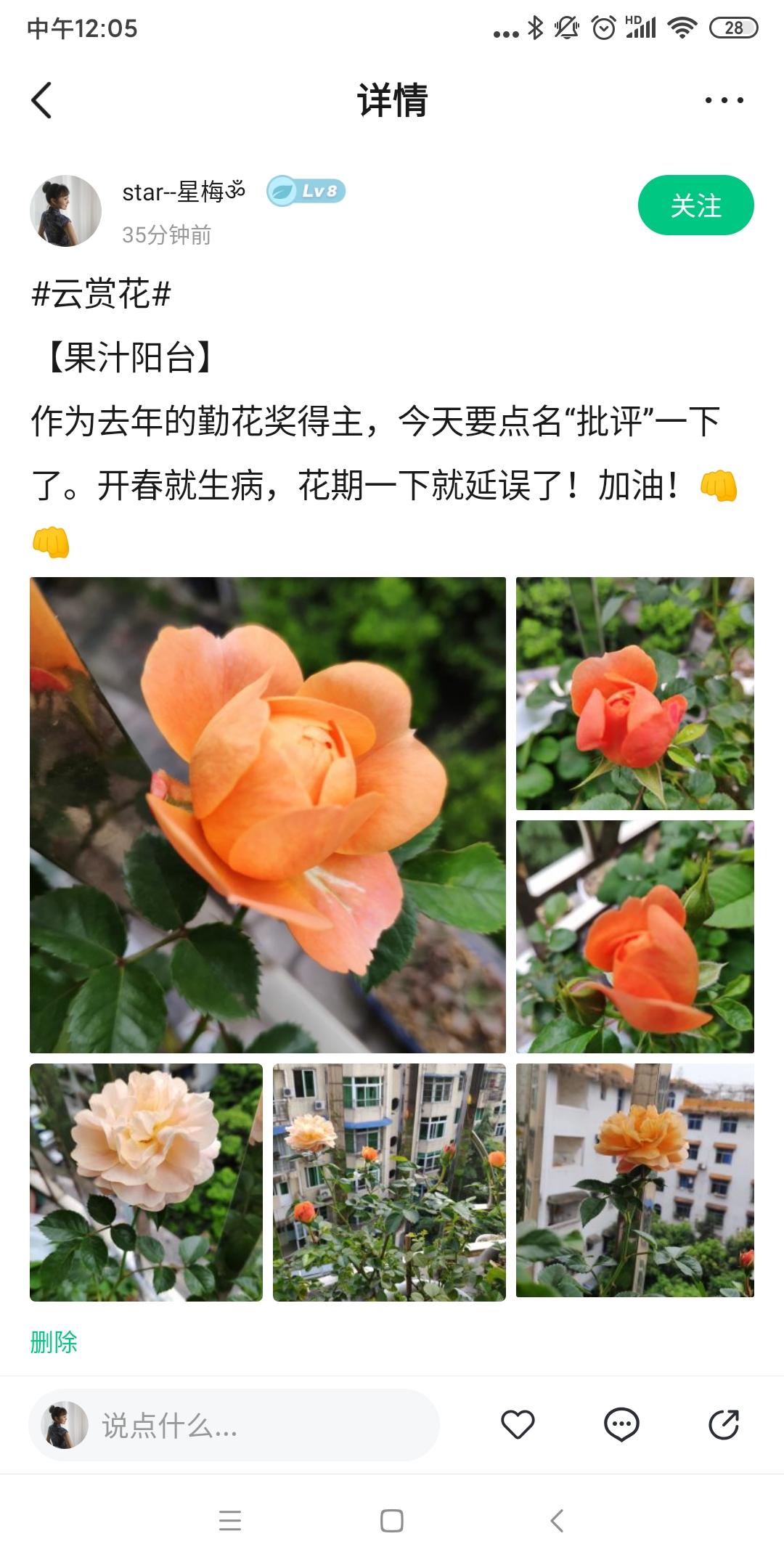The height and width of the screenshot is (1568, 784).
Task: Open star--星梅's profile avatar
Action: (x=65, y=211)
